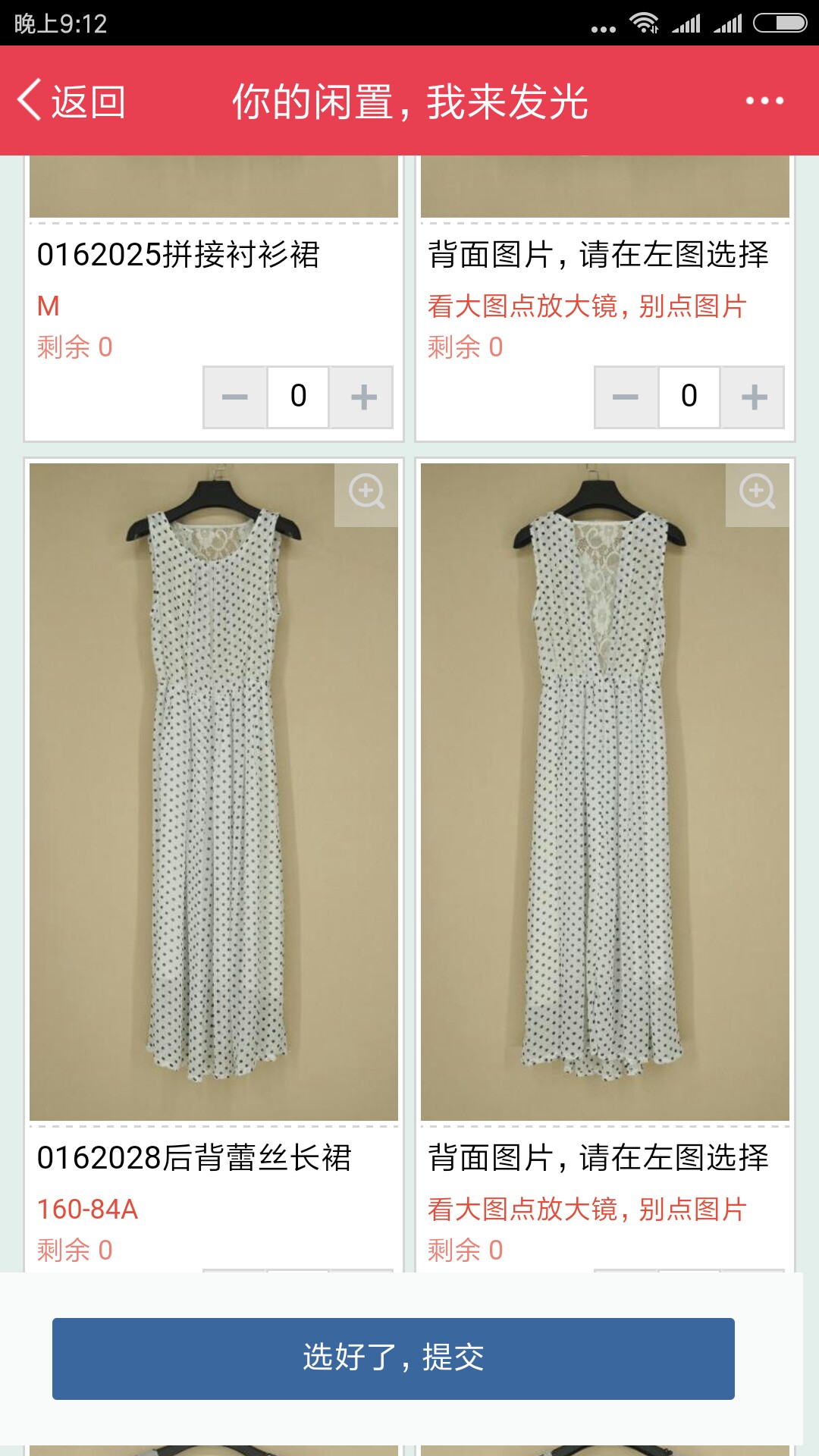The width and height of the screenshot is (819, 1456).
Task: Tap the plus button under first 背面图片 card
Action: click(753, 397)
